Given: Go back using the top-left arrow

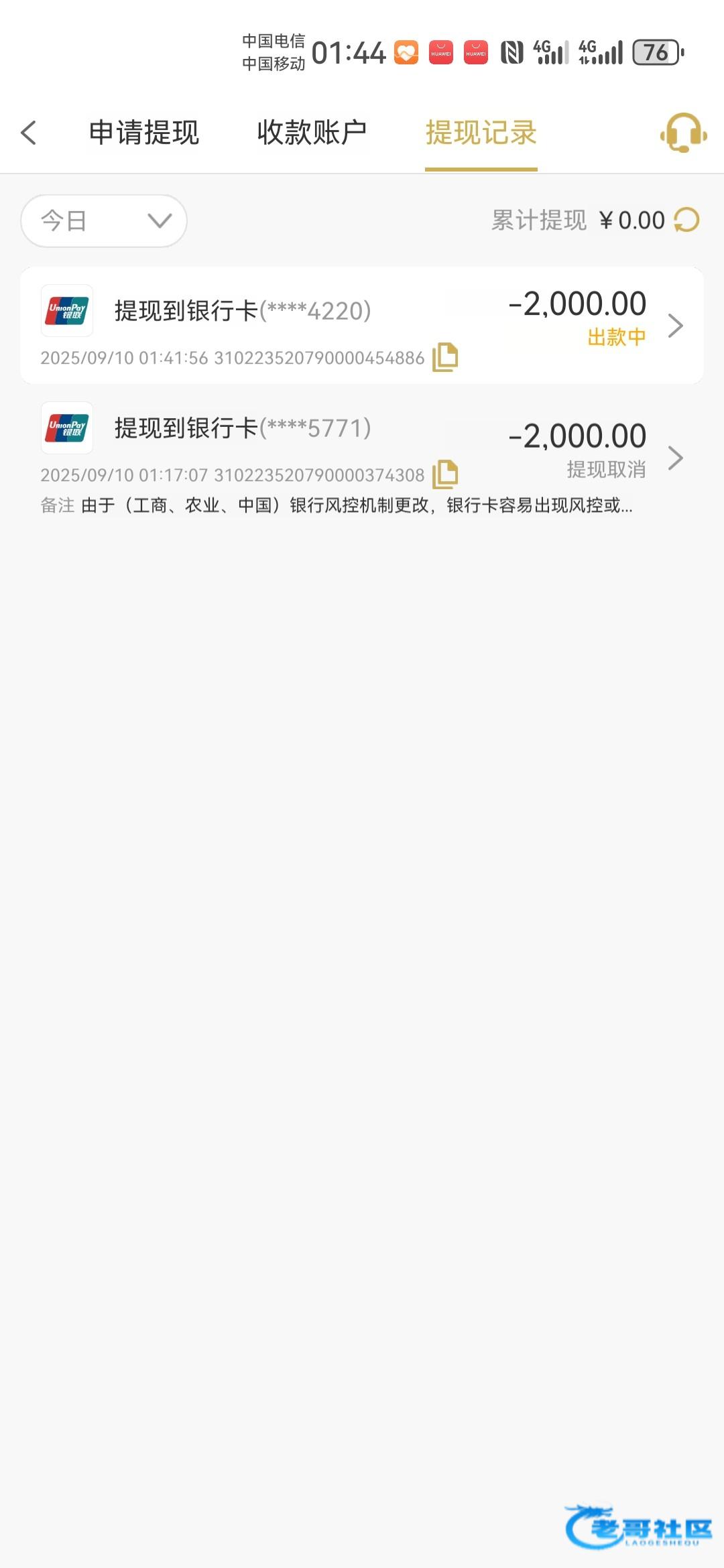Looking at the screenshot, I should [29, 133].
